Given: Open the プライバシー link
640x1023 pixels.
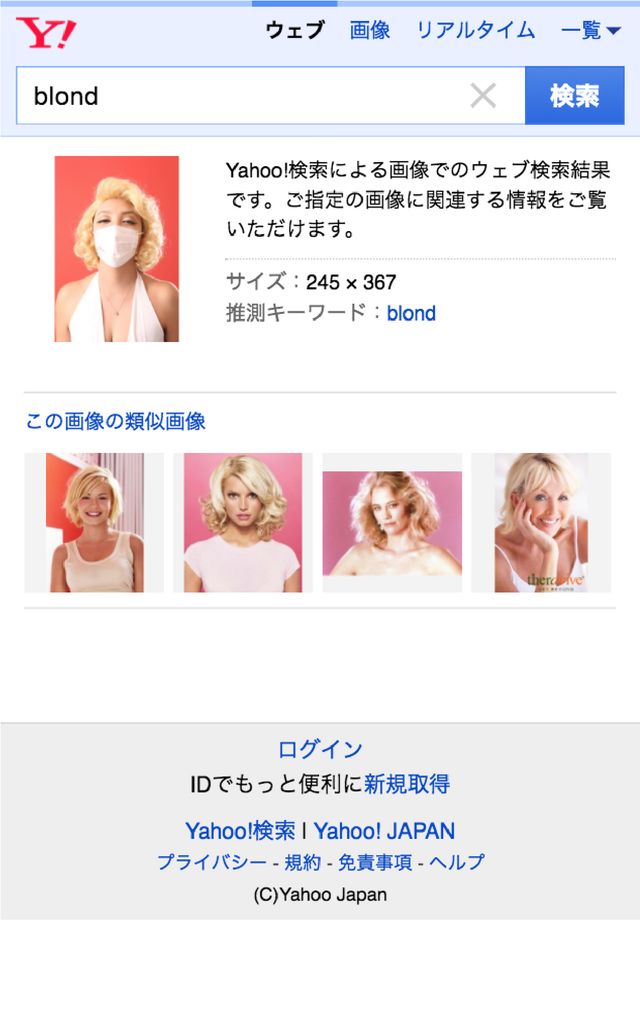Looking at the screenshot, I should 211,862.
